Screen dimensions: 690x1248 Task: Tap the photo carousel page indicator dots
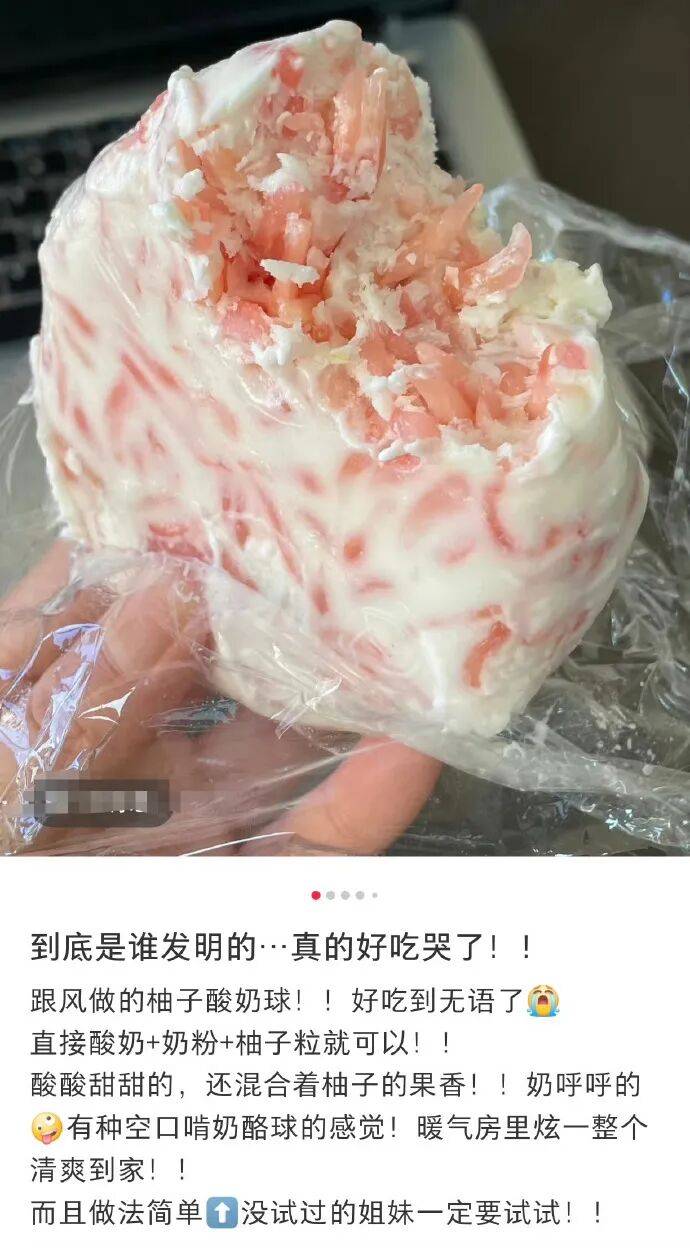[344, 895]
